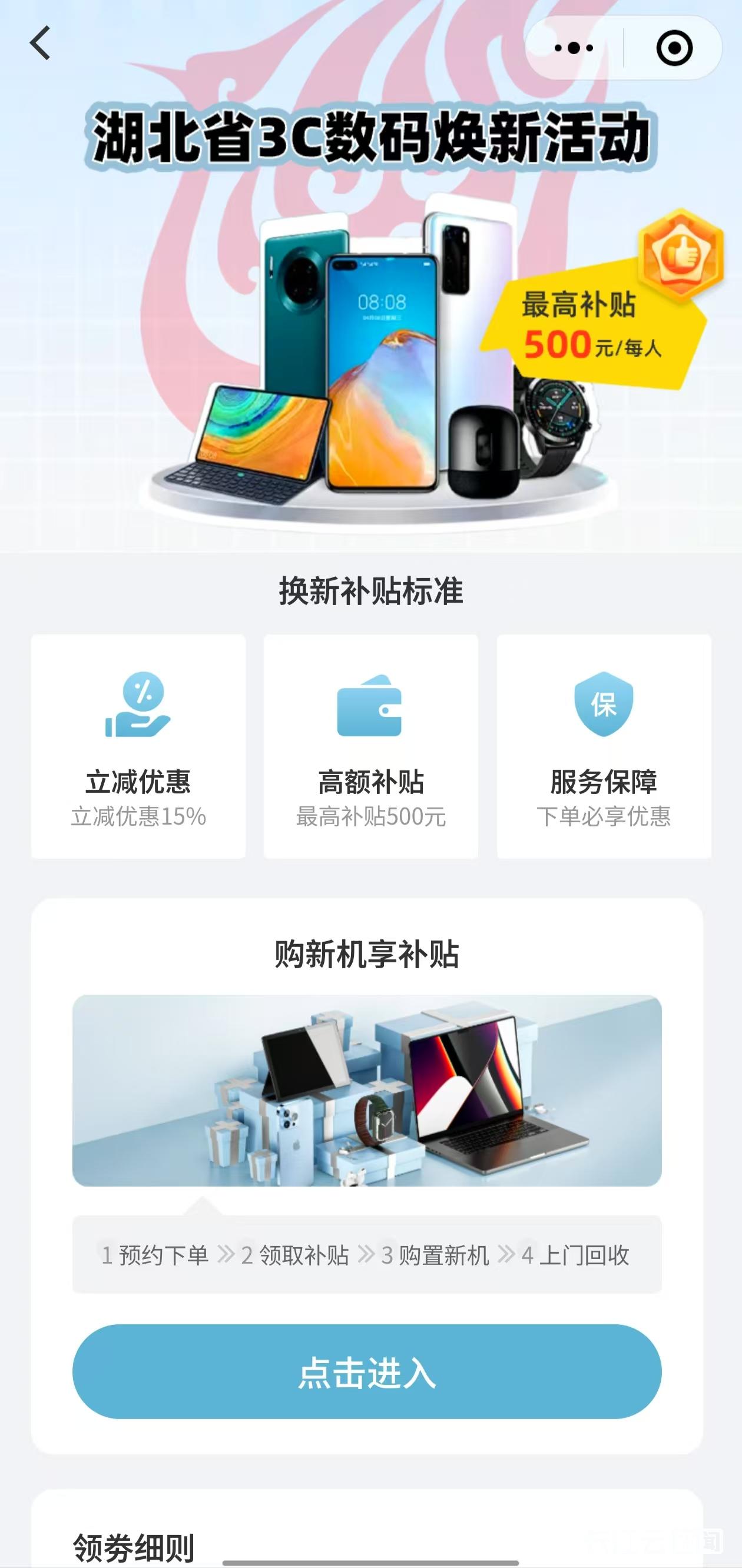Image resolution: width=742 pixels, height=1568 pixels.
Task: Tap the 点击进入 button
Action: coord(367,1372)
